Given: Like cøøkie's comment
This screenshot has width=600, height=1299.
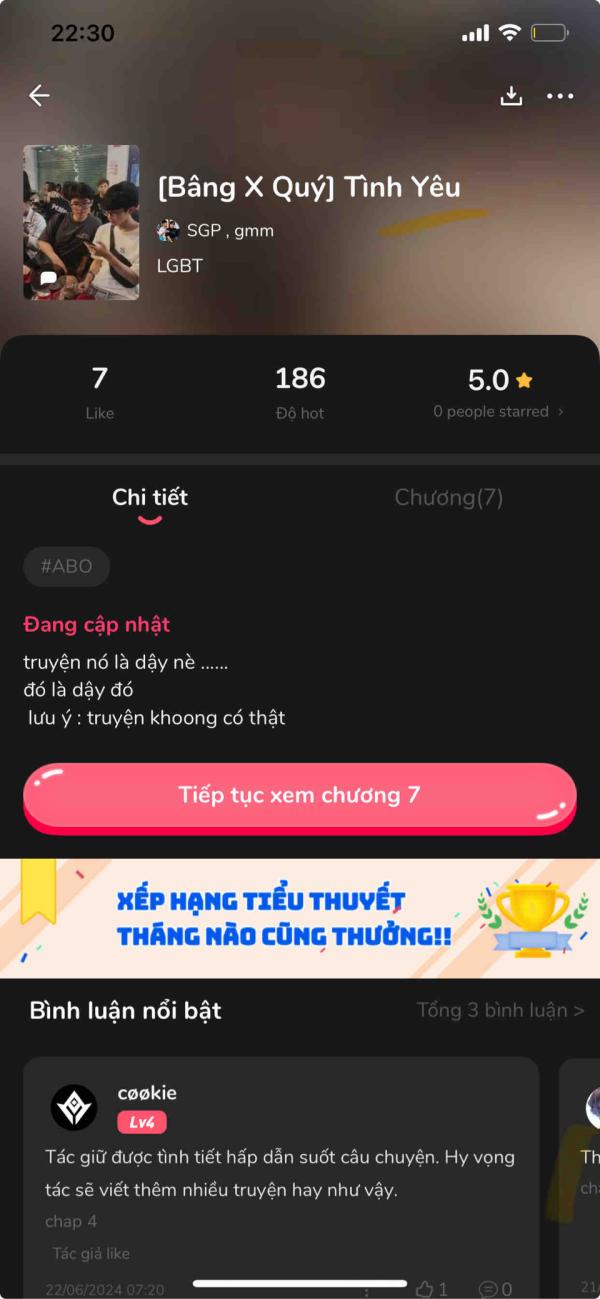Looking at the screenshot, I should (431, 1288).
